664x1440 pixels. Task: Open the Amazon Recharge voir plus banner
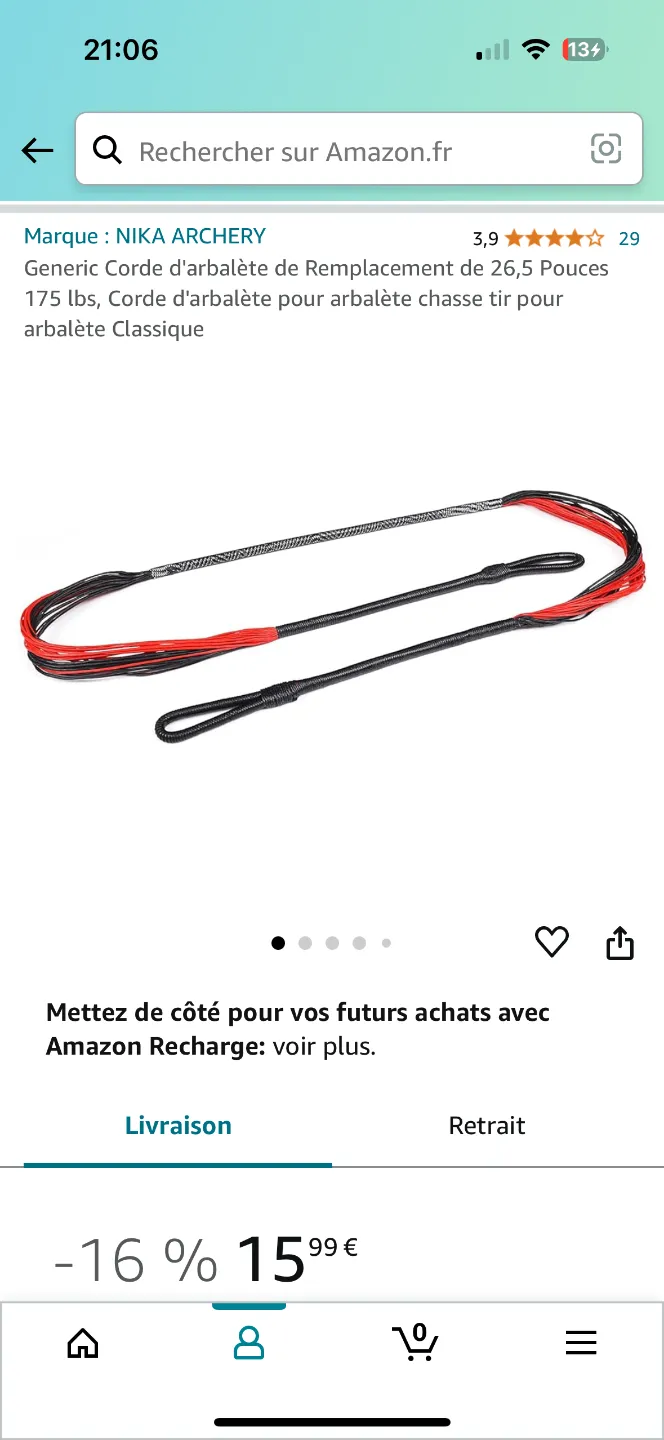(298, 1029)
